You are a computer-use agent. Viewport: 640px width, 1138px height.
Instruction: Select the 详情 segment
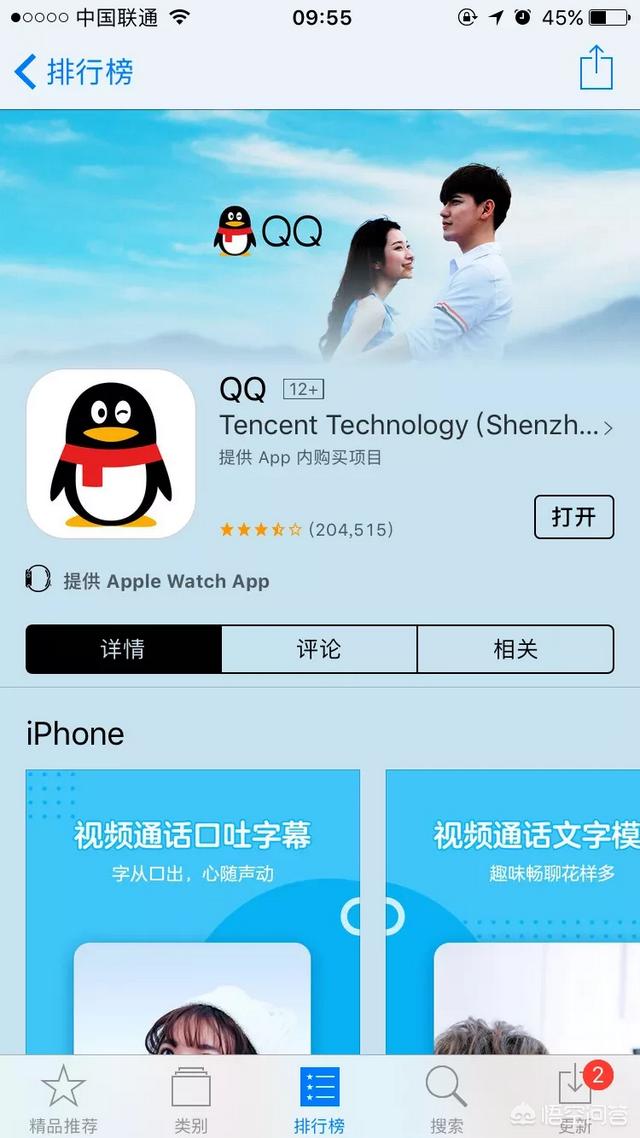coord(123,649)
